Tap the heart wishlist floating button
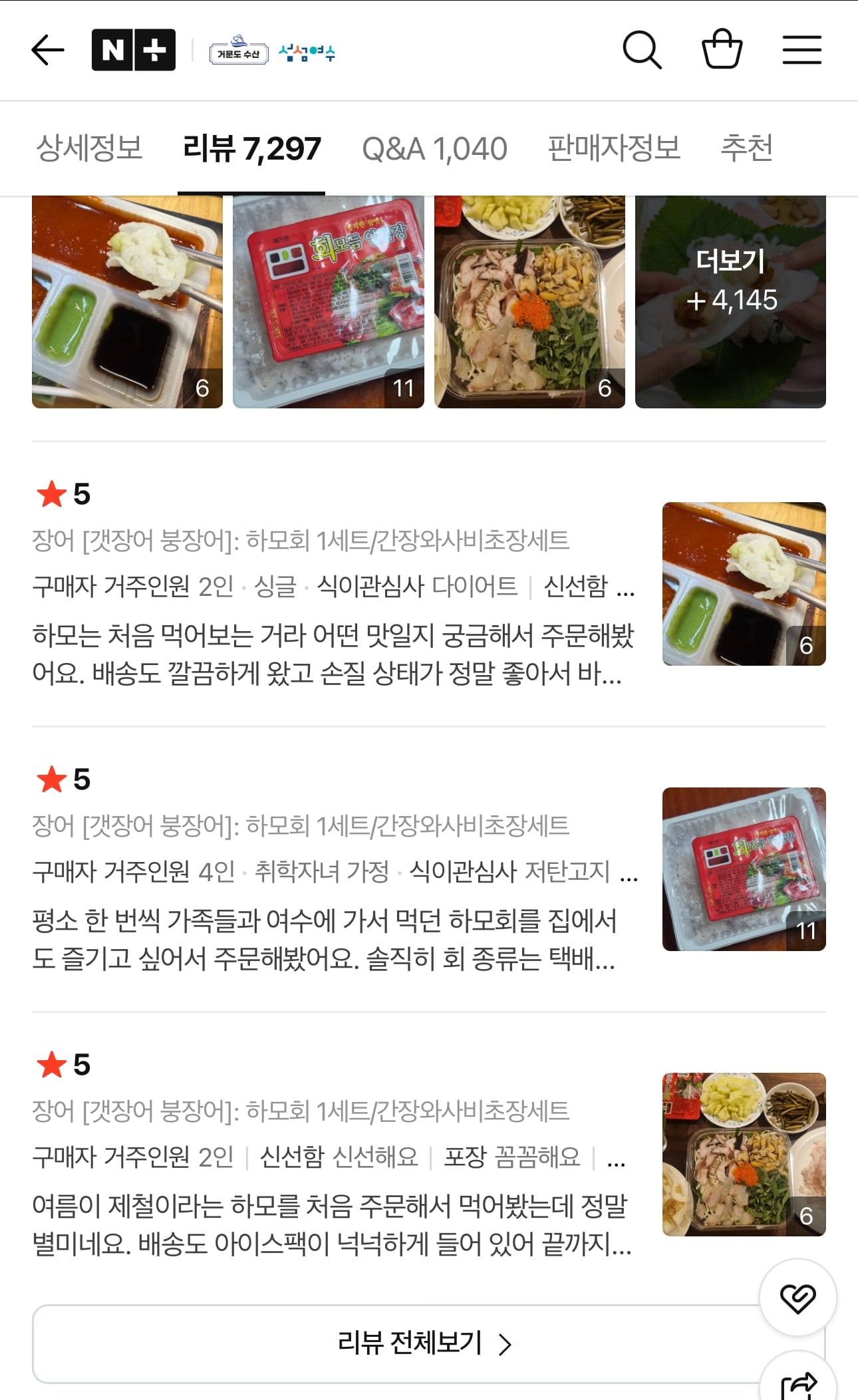This screenshot has width=858, height=1400. (x=797, y=1298)
